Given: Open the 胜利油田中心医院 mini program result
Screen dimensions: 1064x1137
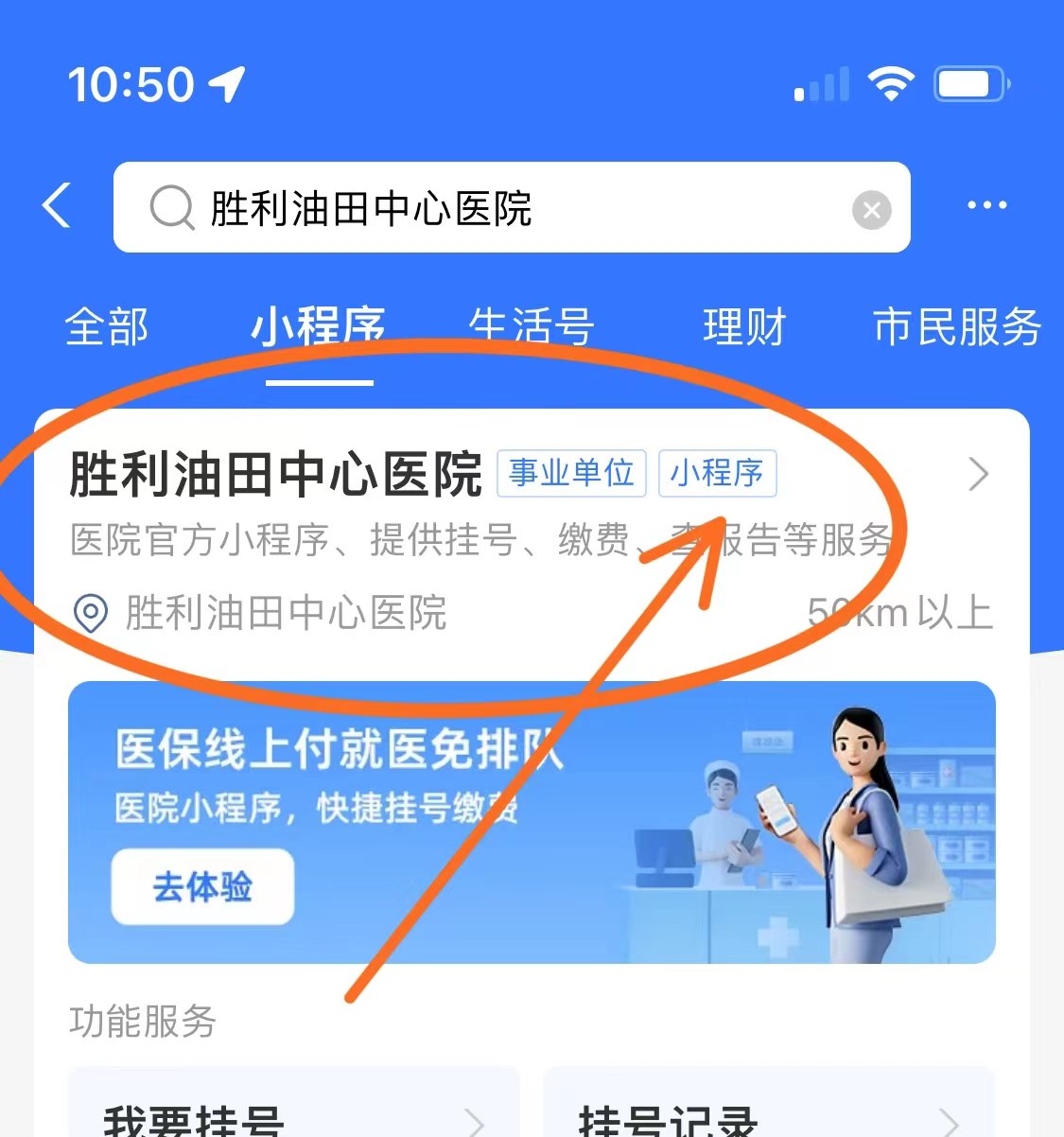Looking at the screenshot, I should pos(274,474).
